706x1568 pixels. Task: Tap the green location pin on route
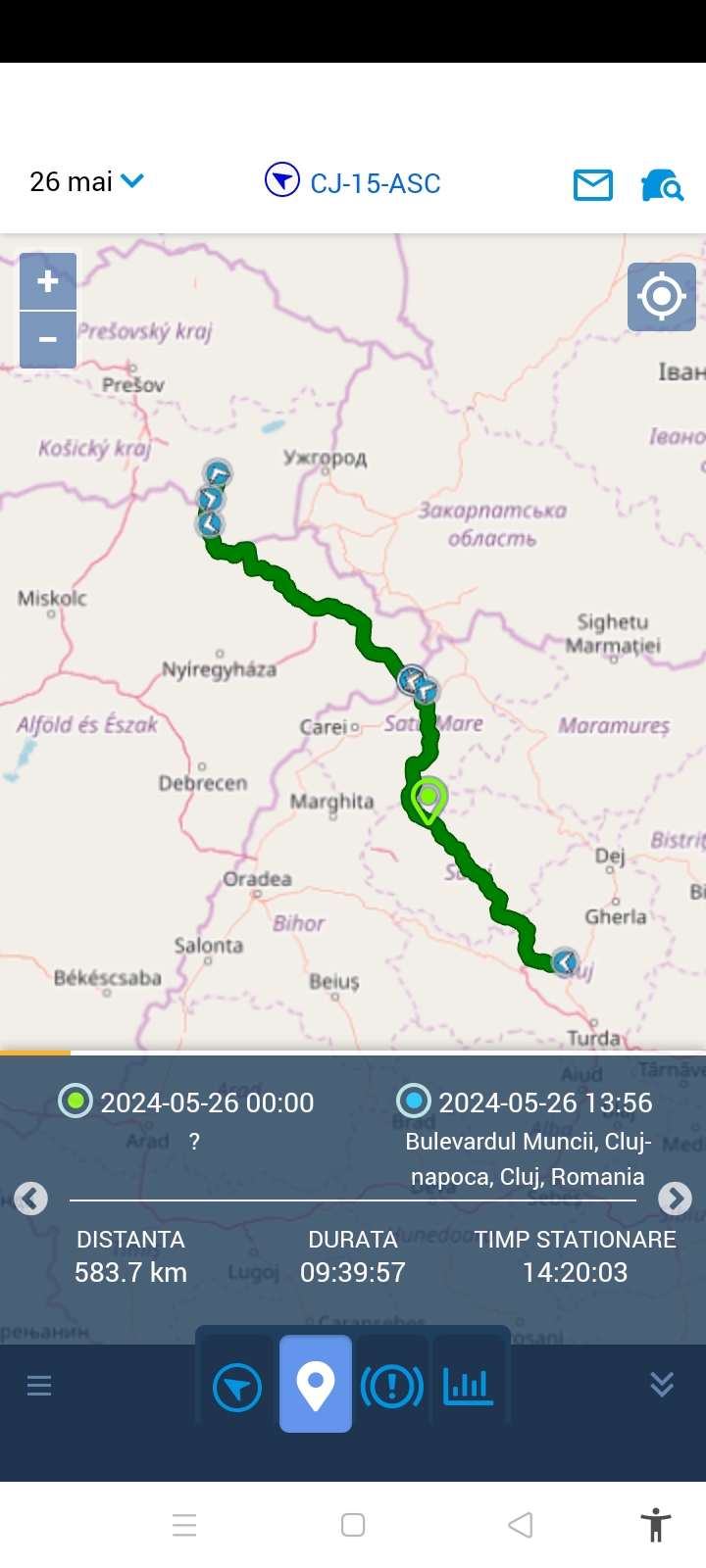coord(429,799)
